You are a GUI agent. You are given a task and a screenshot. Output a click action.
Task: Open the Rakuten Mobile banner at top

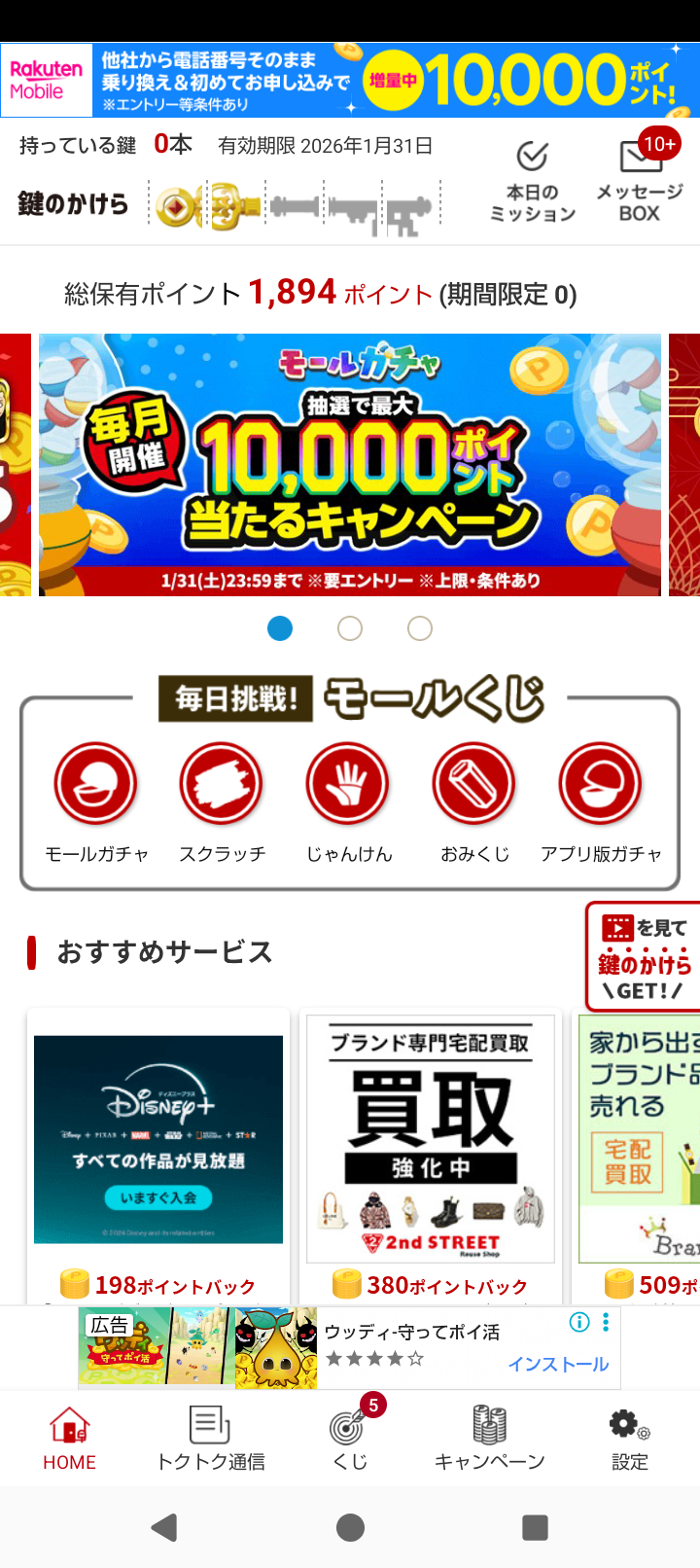350,80
